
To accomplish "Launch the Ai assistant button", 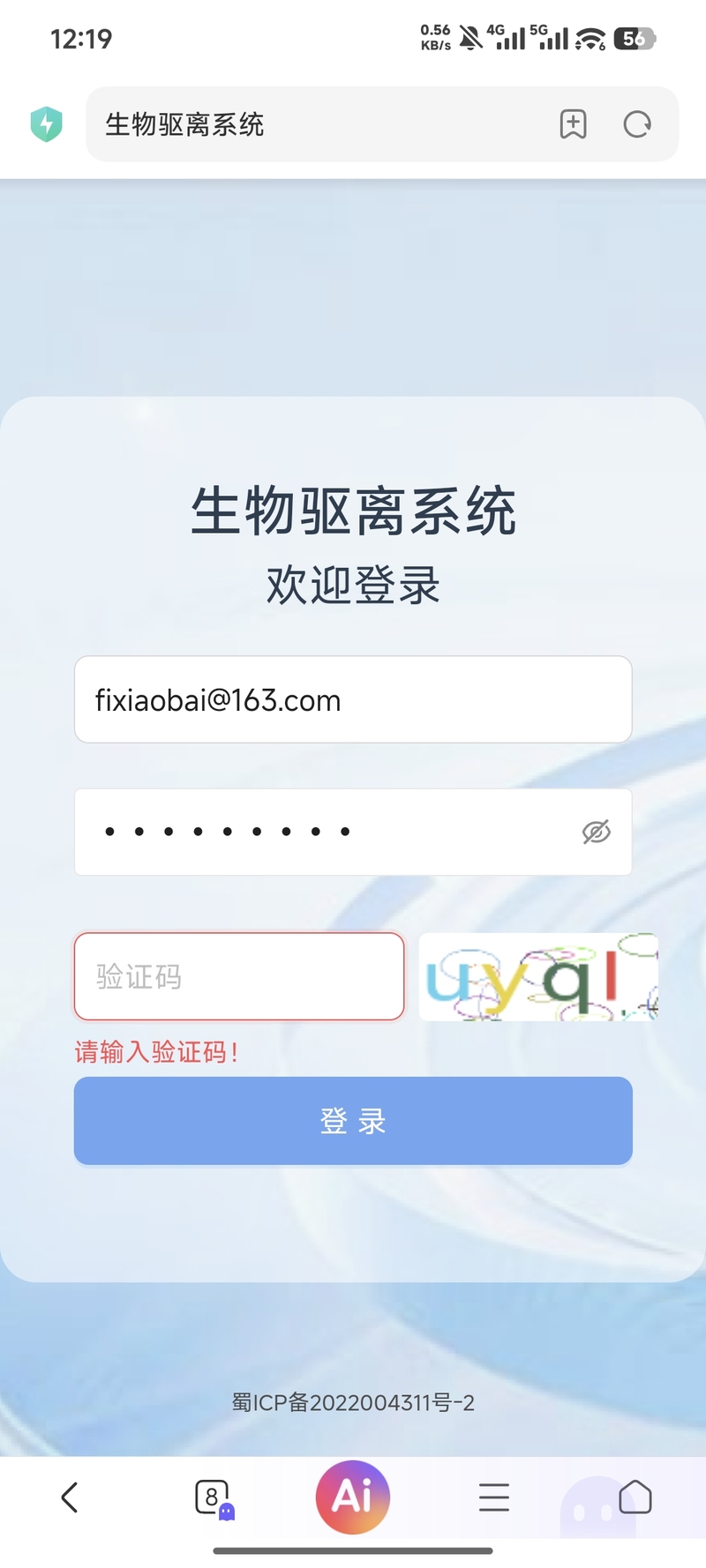I will 353,1497.
